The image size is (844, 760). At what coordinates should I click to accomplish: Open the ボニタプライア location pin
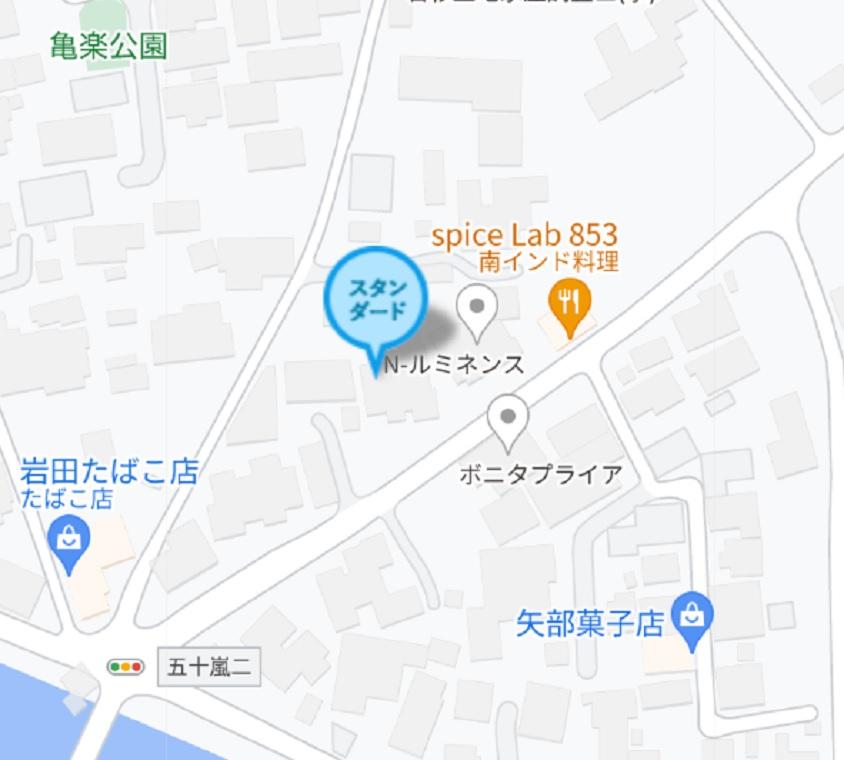[x=509, y=417]
